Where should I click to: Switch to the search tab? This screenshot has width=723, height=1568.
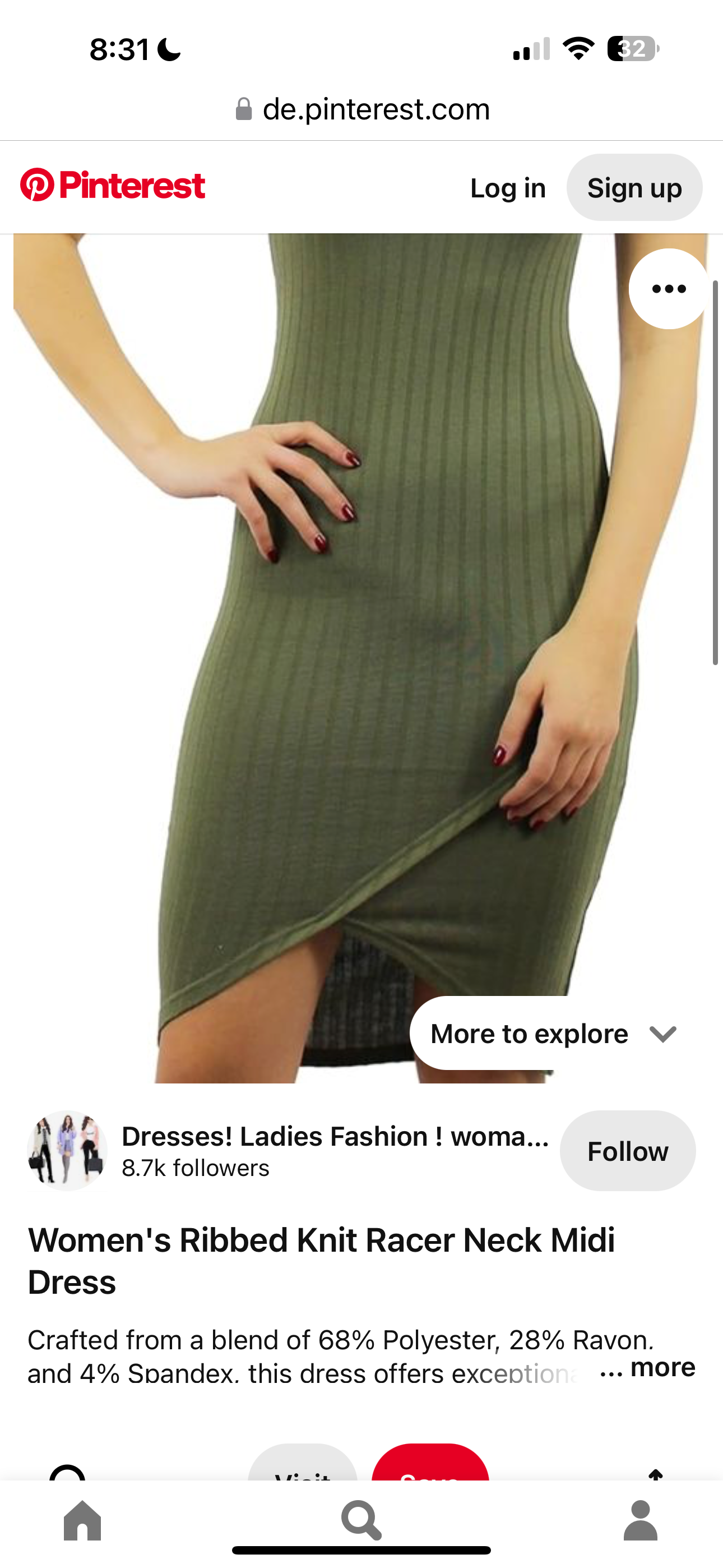[x=361, y=1520]
